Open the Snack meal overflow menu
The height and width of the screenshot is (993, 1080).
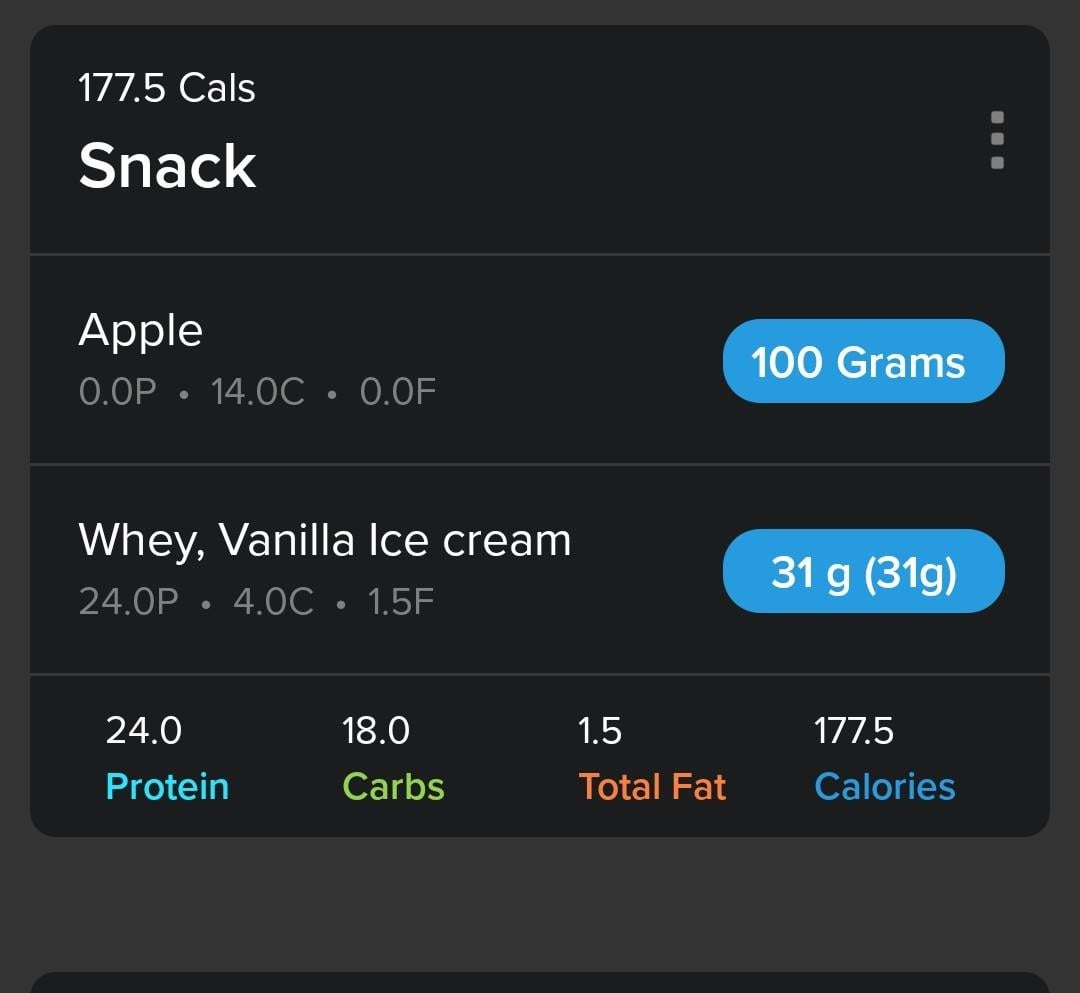point(996,140)
